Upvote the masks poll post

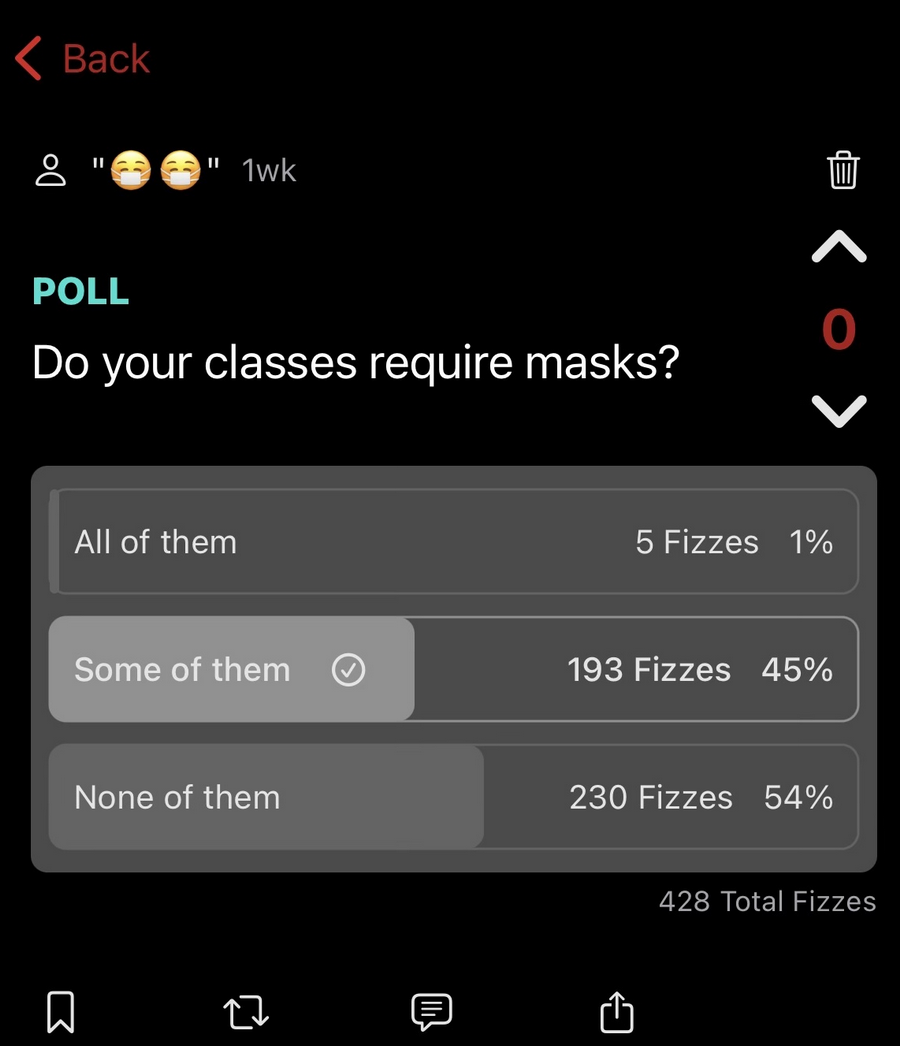[838, 247]
